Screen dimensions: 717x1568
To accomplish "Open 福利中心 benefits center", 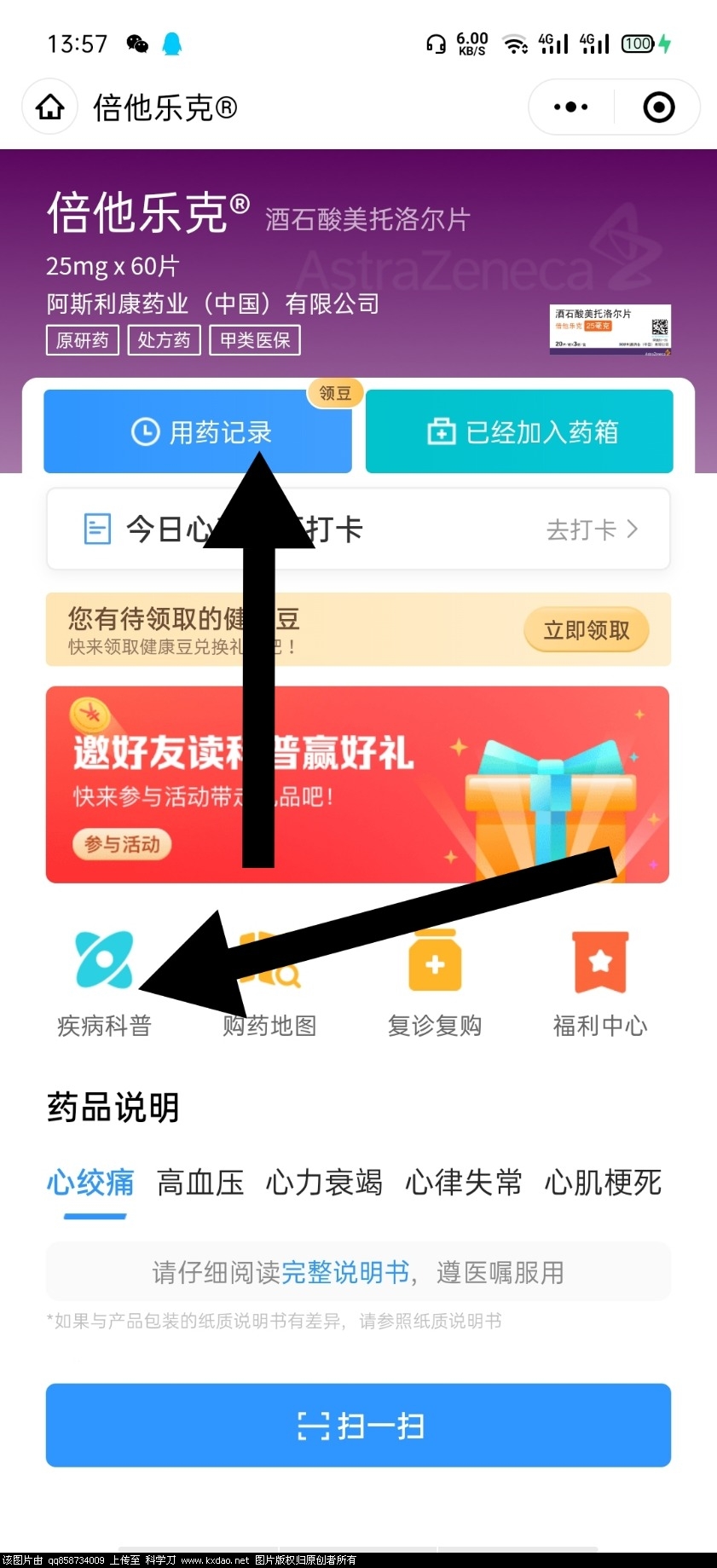I will pos(600,981).
